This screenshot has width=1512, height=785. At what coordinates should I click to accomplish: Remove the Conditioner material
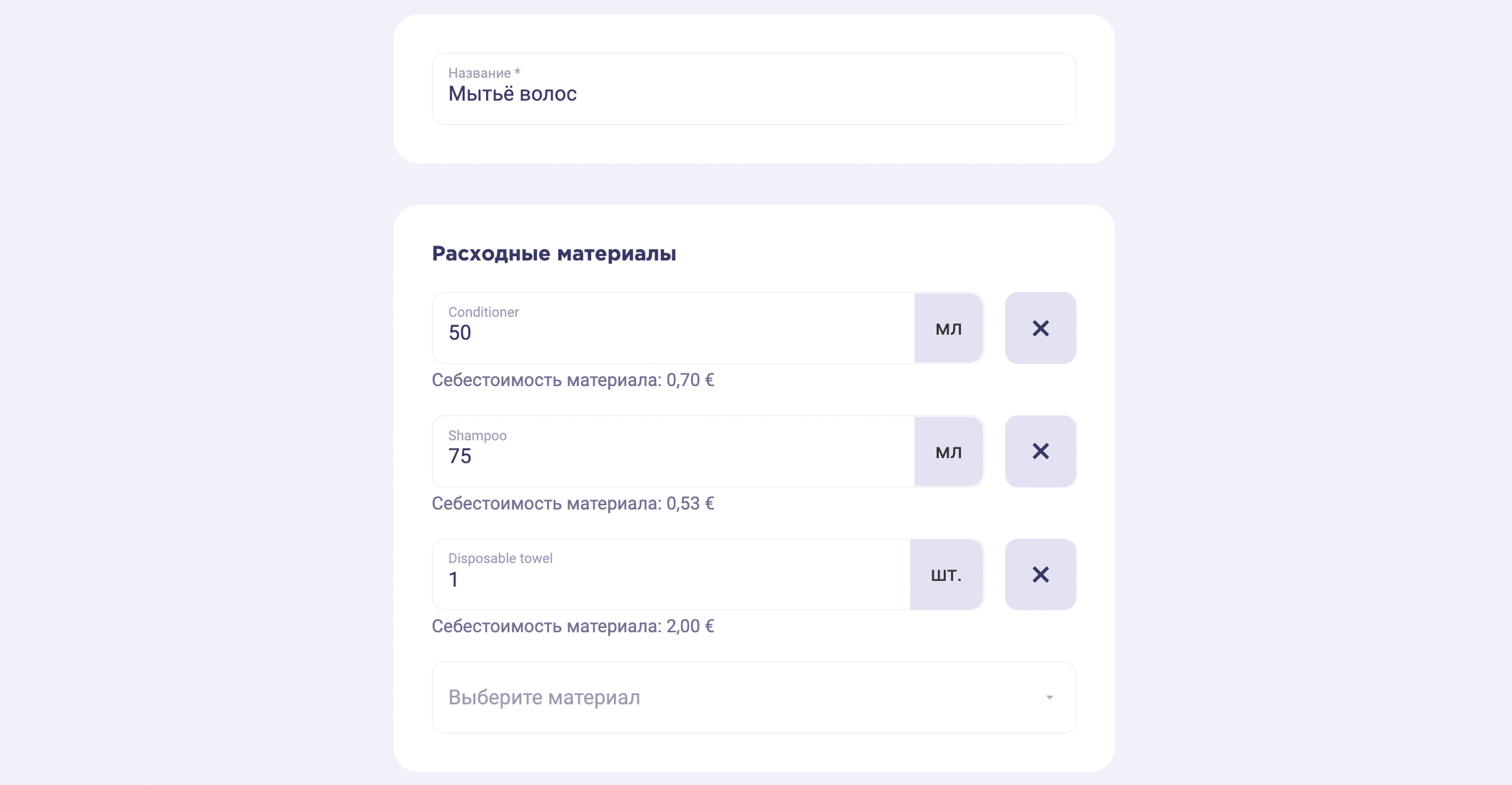(x=1040, y=328)
